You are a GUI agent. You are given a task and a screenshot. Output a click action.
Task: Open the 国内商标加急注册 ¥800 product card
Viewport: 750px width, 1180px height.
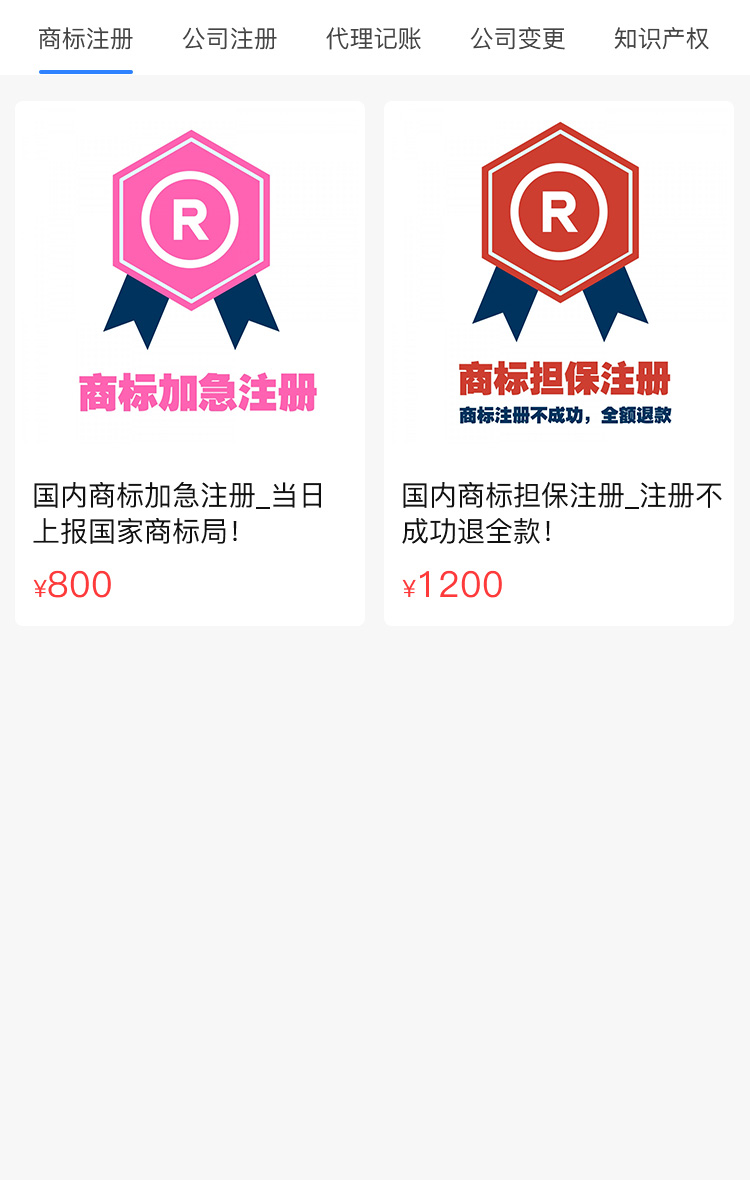[190, 363]
